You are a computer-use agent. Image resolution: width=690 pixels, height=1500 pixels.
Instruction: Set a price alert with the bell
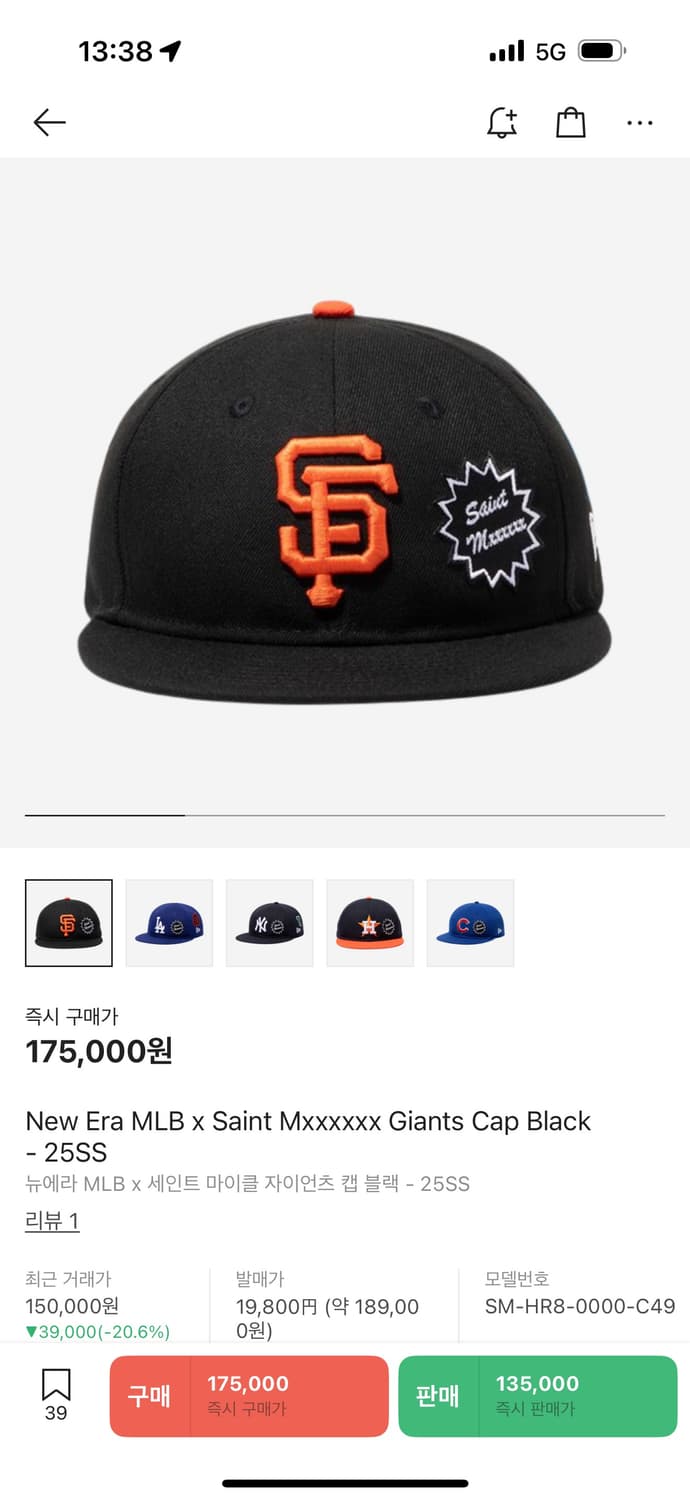[x=502, y=123]
